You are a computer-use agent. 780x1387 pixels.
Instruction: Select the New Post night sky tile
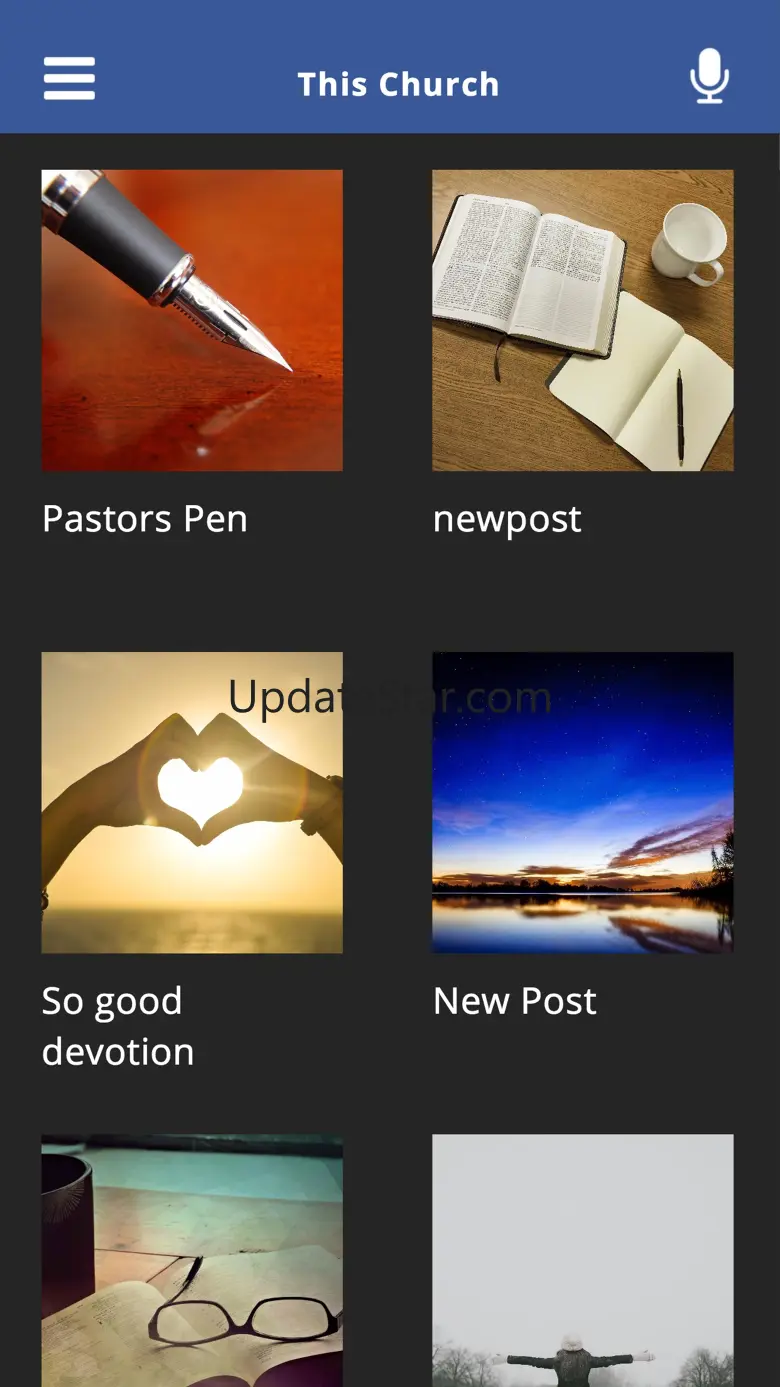tap(582, 803)
